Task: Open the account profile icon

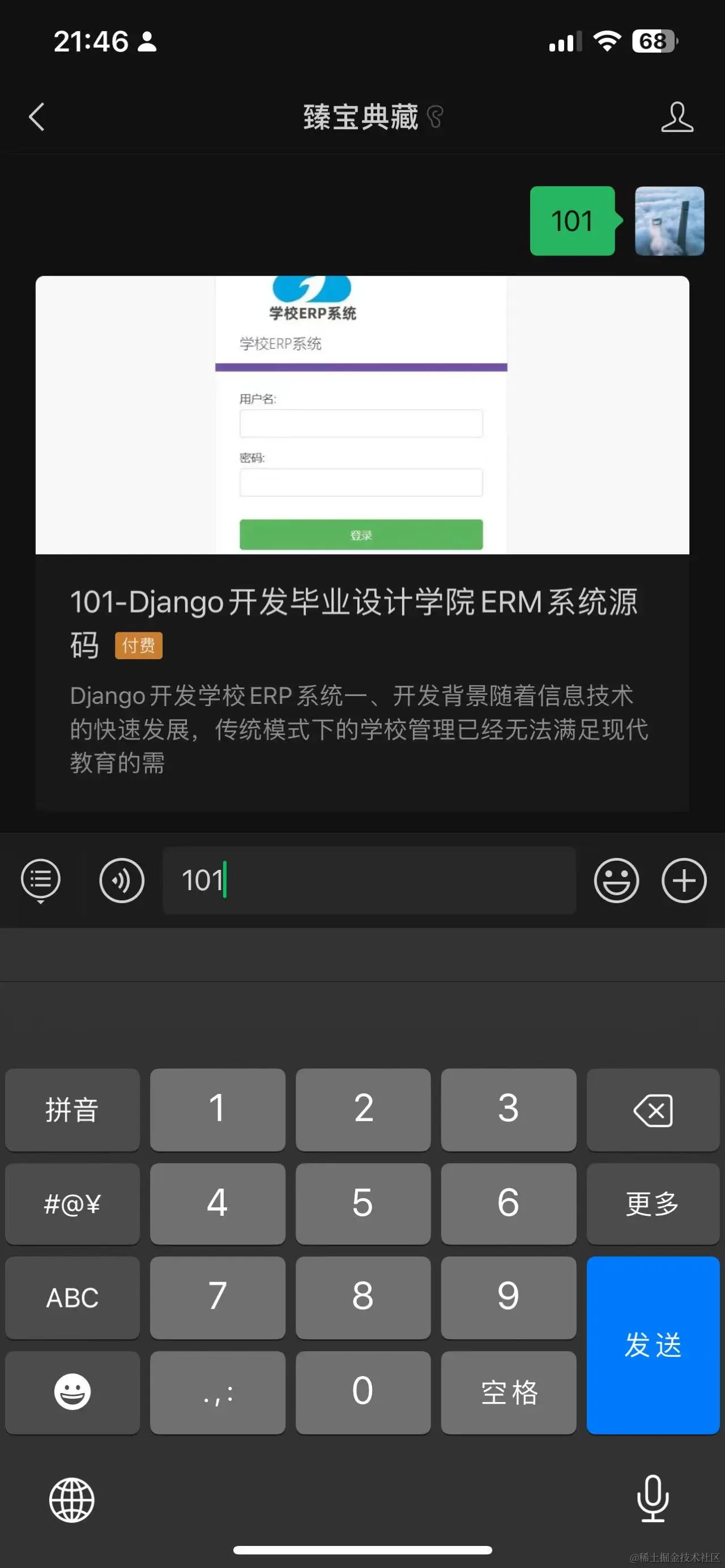Action: pyautogui.click(x=676, y=117)
